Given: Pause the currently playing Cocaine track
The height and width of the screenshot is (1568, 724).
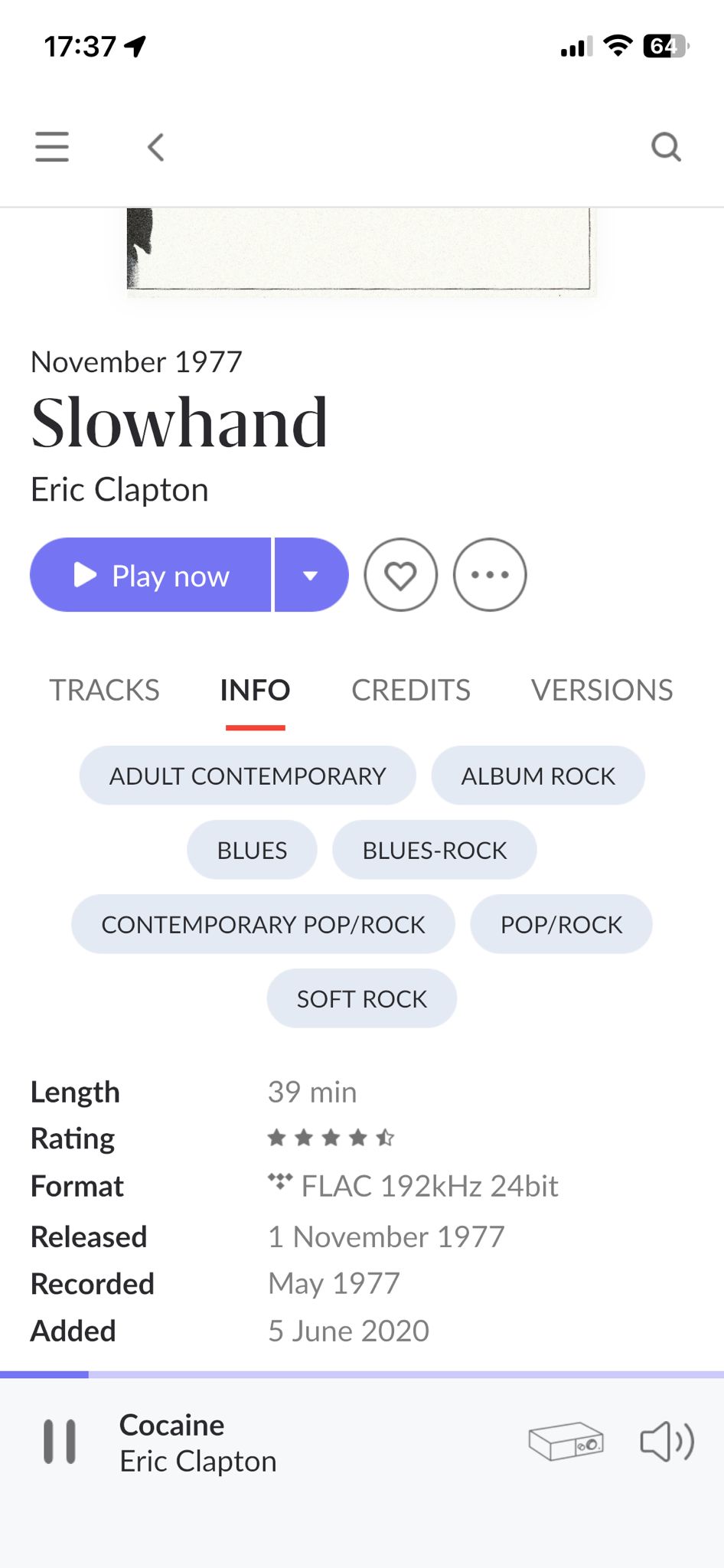Looking at the screenshot, I should pos(60,1442).
